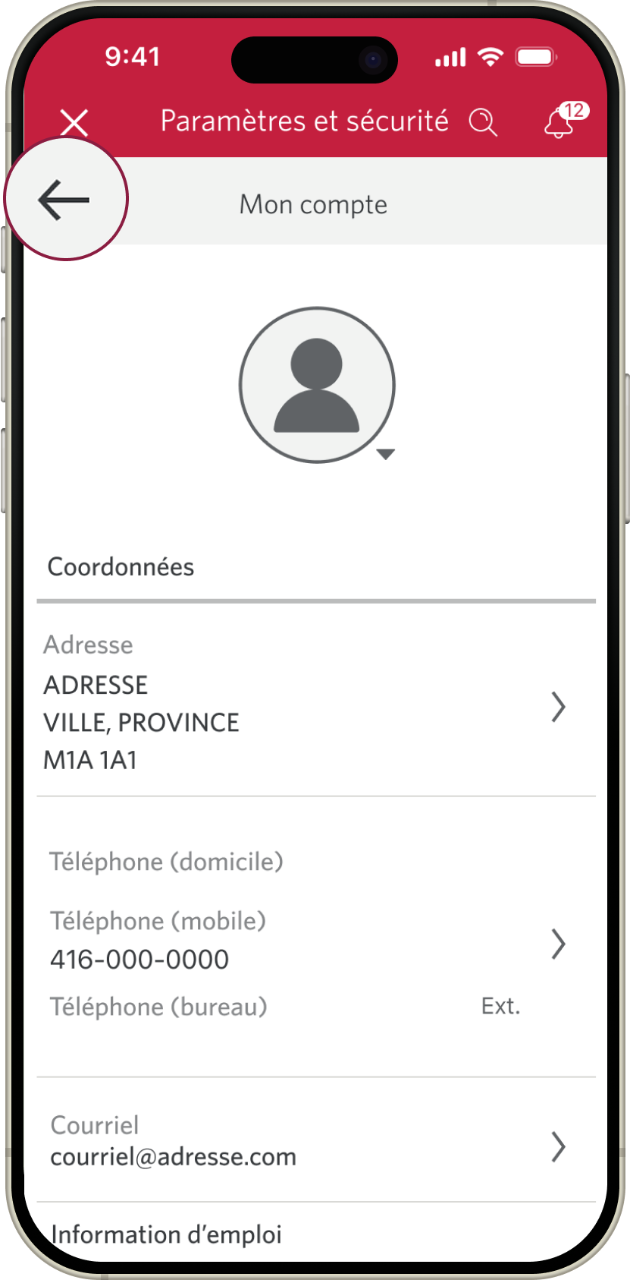Open the search magnifier icon
This screenshot has width=630, height=1280.
tap(483, 123)
